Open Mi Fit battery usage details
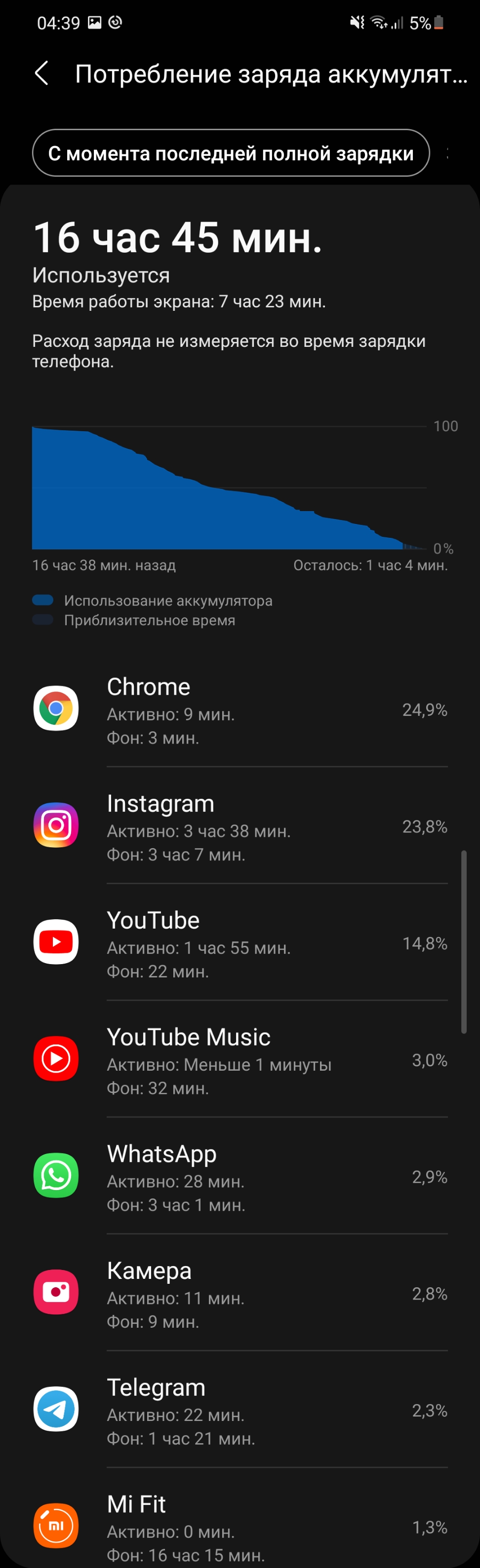480x1568 pixels. click(240, 1527)
